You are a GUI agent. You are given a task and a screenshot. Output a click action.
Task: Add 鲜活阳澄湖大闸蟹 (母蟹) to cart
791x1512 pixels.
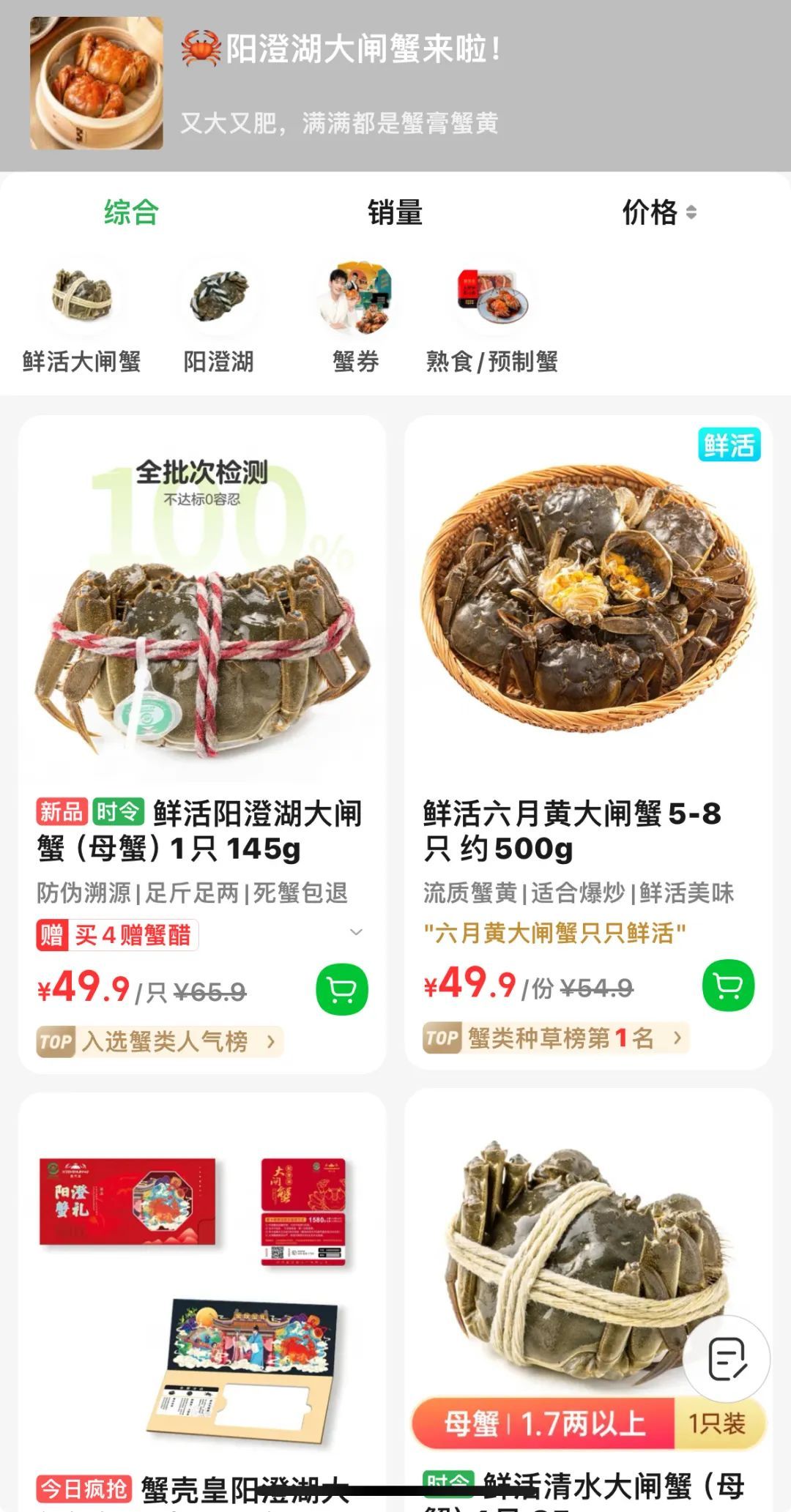341,989
